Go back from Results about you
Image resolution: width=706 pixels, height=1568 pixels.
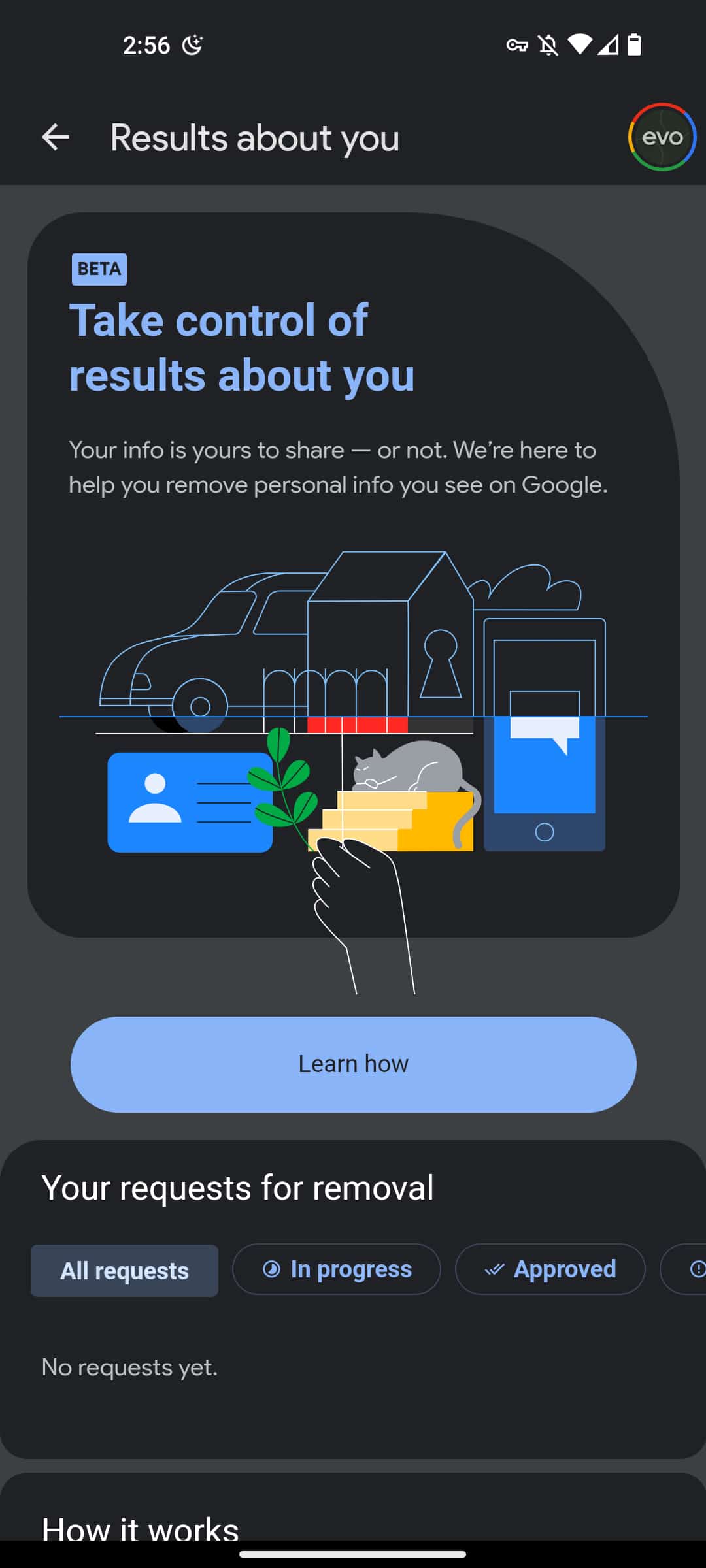56,137
